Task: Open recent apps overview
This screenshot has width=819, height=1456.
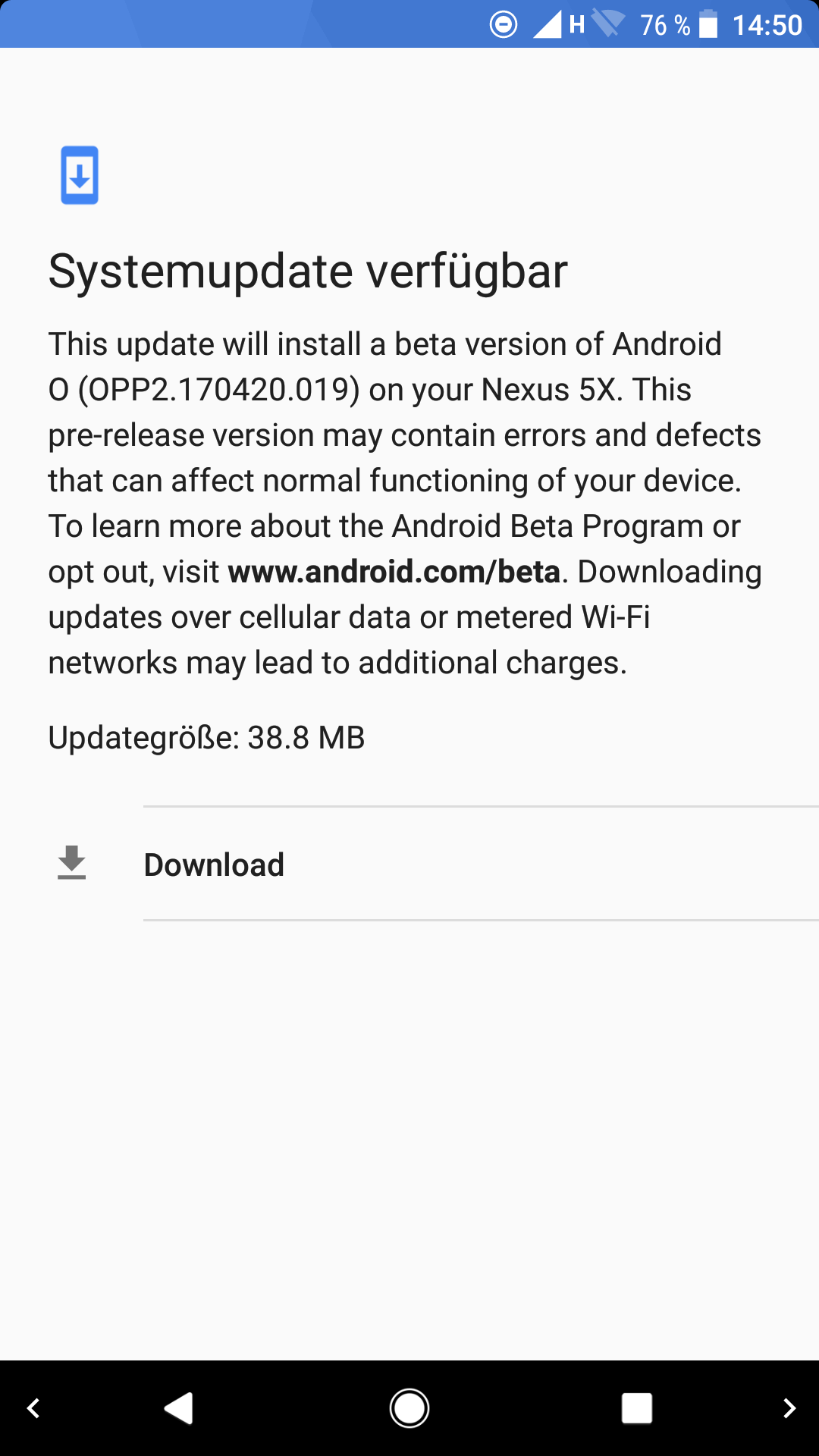Action: 637,1409
